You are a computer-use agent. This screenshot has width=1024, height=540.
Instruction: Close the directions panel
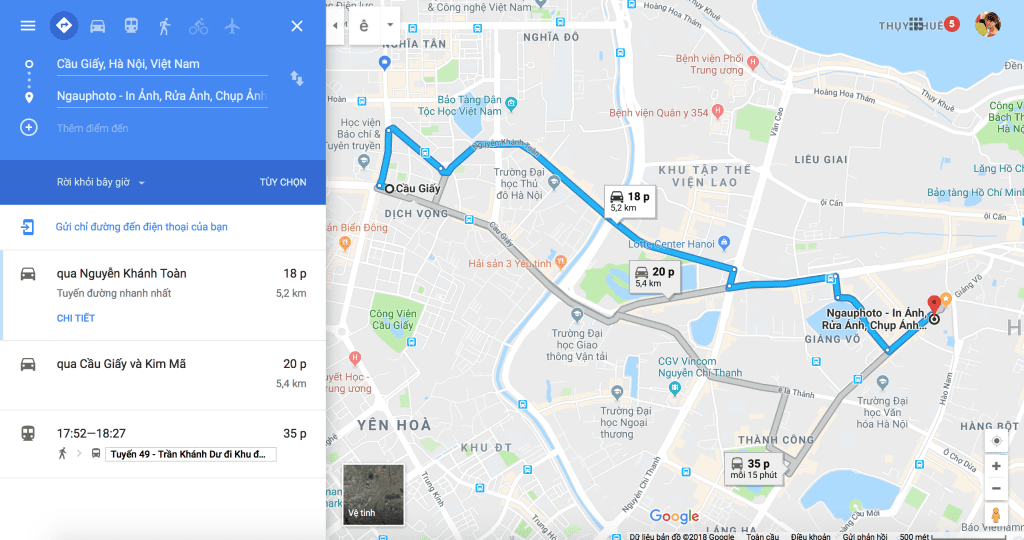pyautogui.click(x=297, y=26)
